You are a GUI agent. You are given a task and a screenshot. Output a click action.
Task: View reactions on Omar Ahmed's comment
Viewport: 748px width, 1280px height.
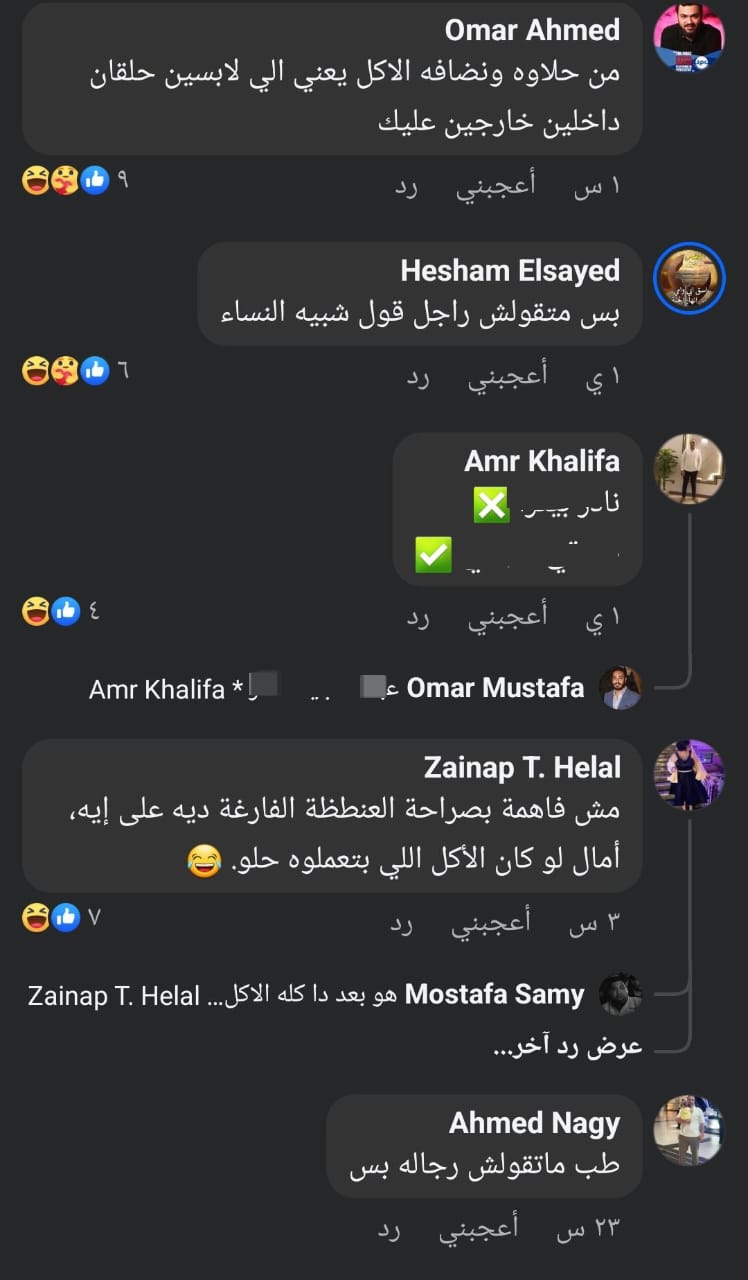[75, 181]
